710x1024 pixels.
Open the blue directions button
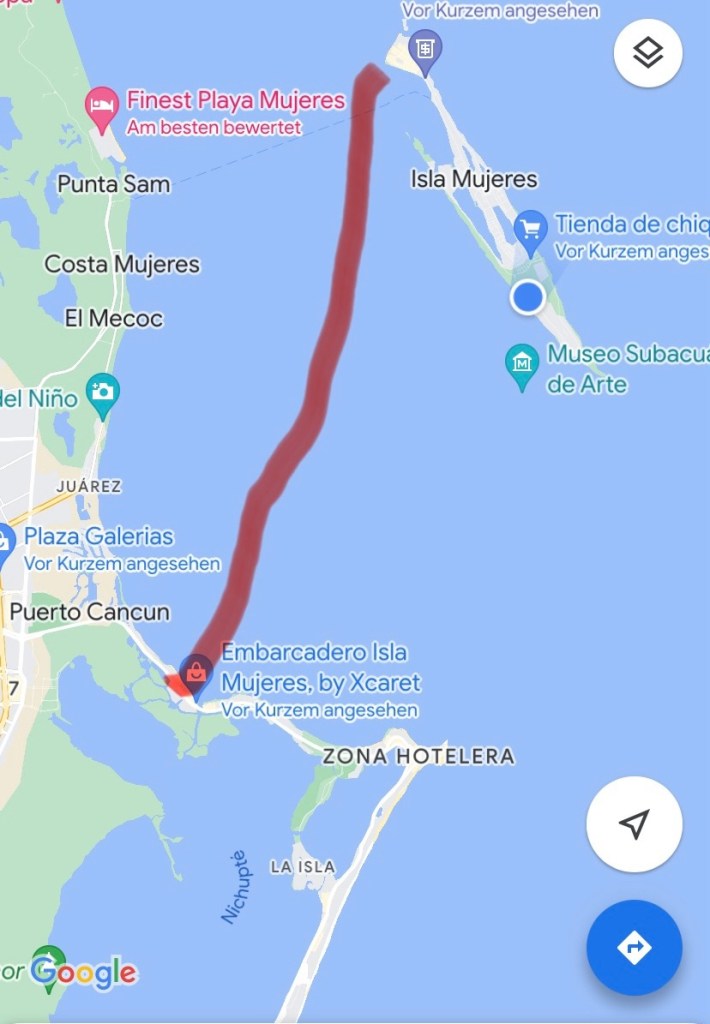tap(634, 947)
